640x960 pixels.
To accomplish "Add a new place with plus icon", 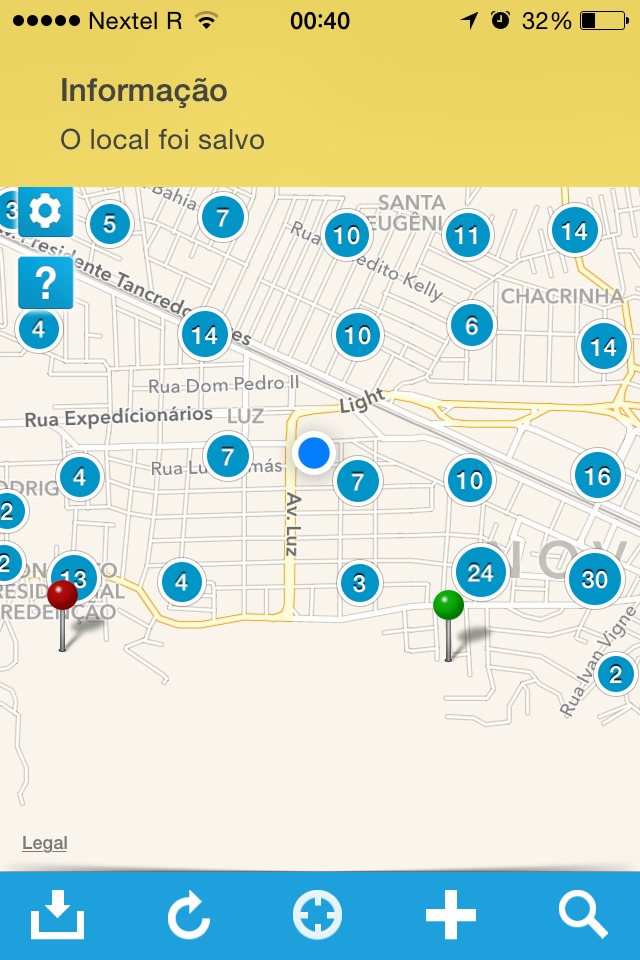I will coord(450,915).
